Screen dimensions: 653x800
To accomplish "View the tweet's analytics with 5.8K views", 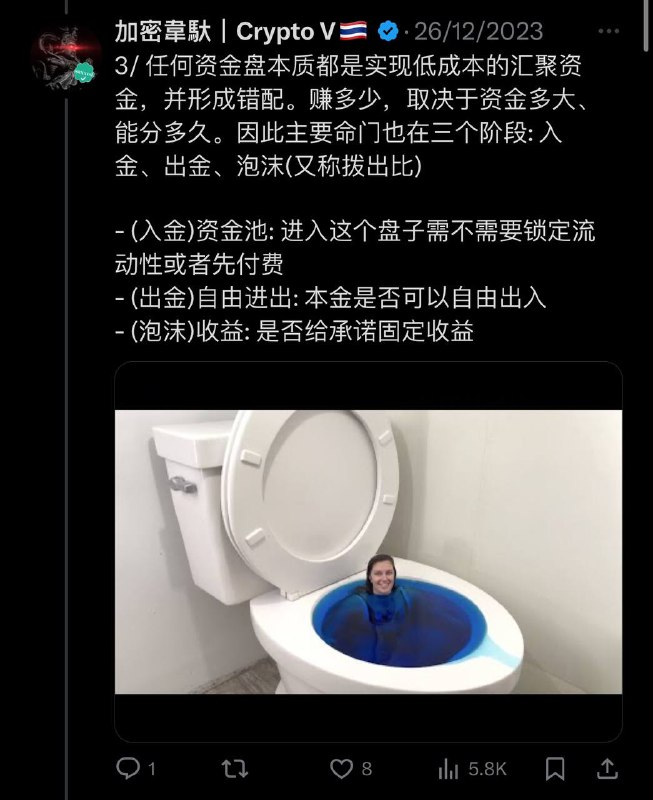I will (449, 768).
